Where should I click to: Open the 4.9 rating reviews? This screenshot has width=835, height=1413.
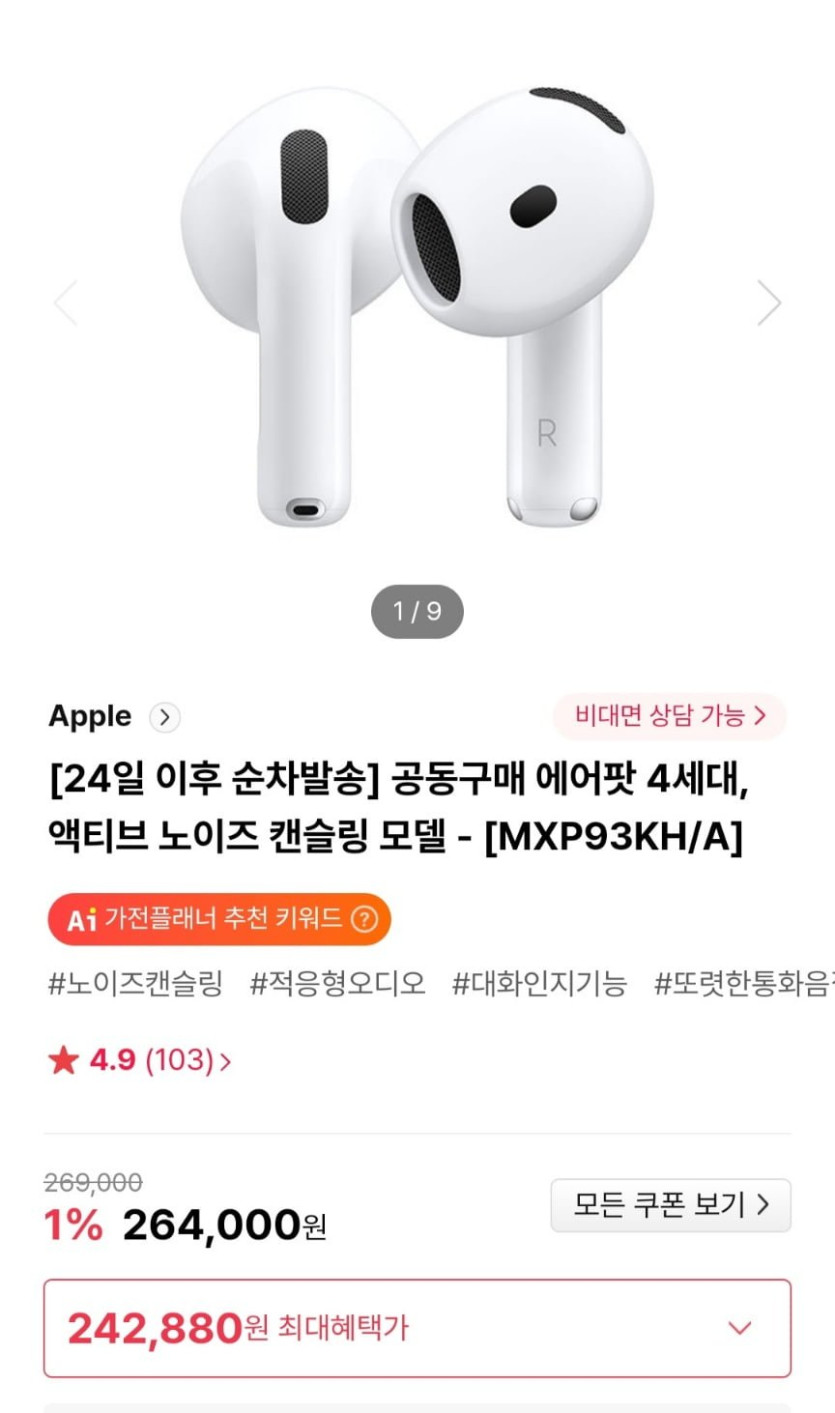(139, 1061)
